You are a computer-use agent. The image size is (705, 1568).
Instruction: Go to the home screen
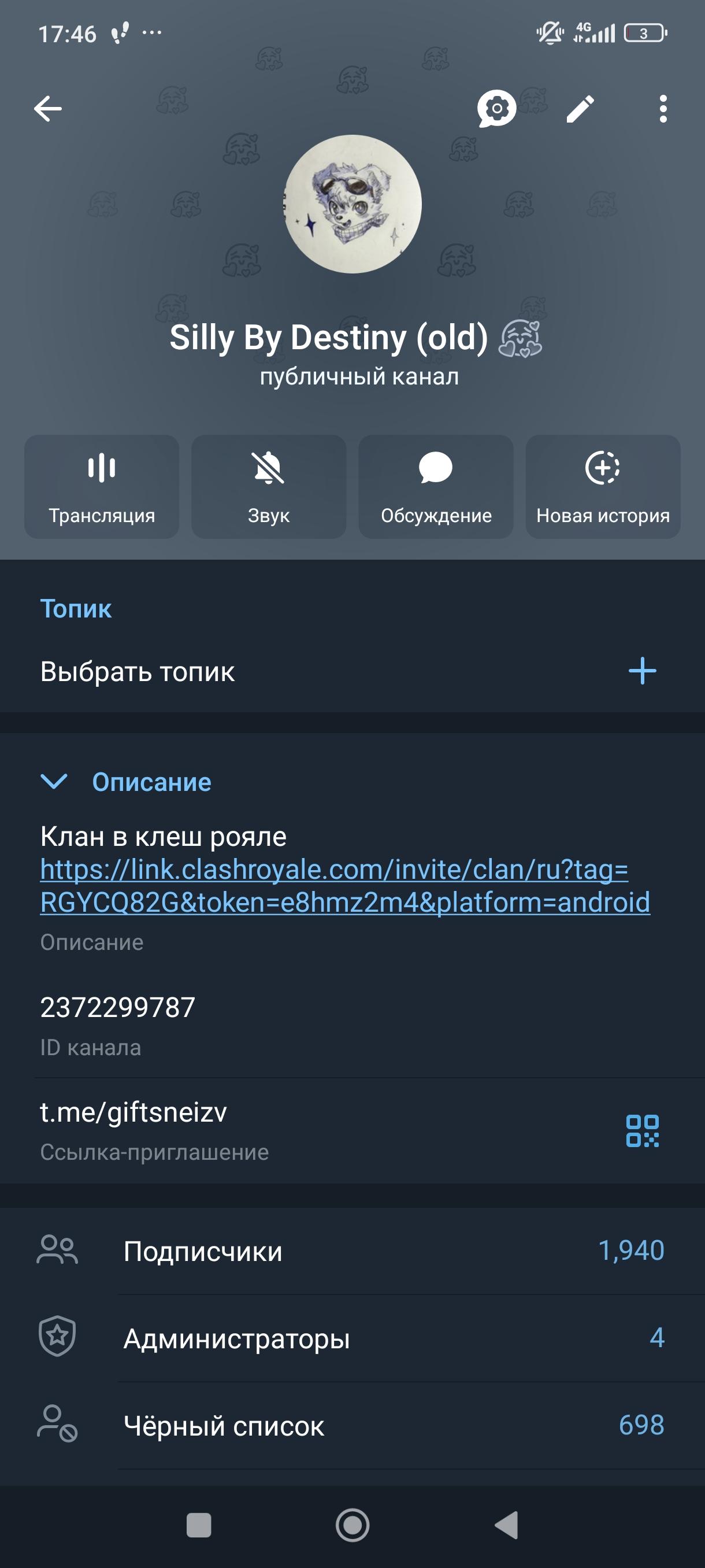point(352,1525)
